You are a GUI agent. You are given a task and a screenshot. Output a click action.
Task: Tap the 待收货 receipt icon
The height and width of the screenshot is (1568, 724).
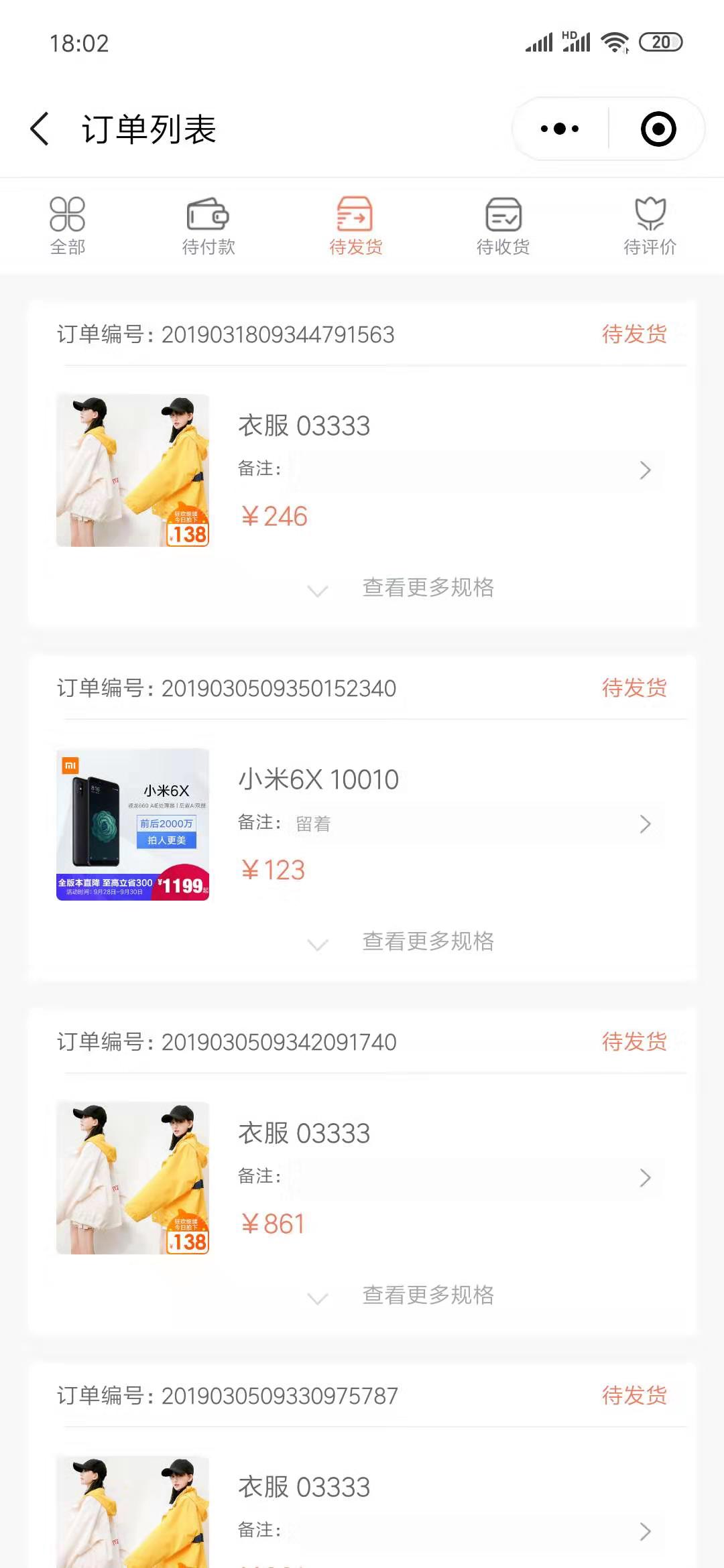point(503,216)
